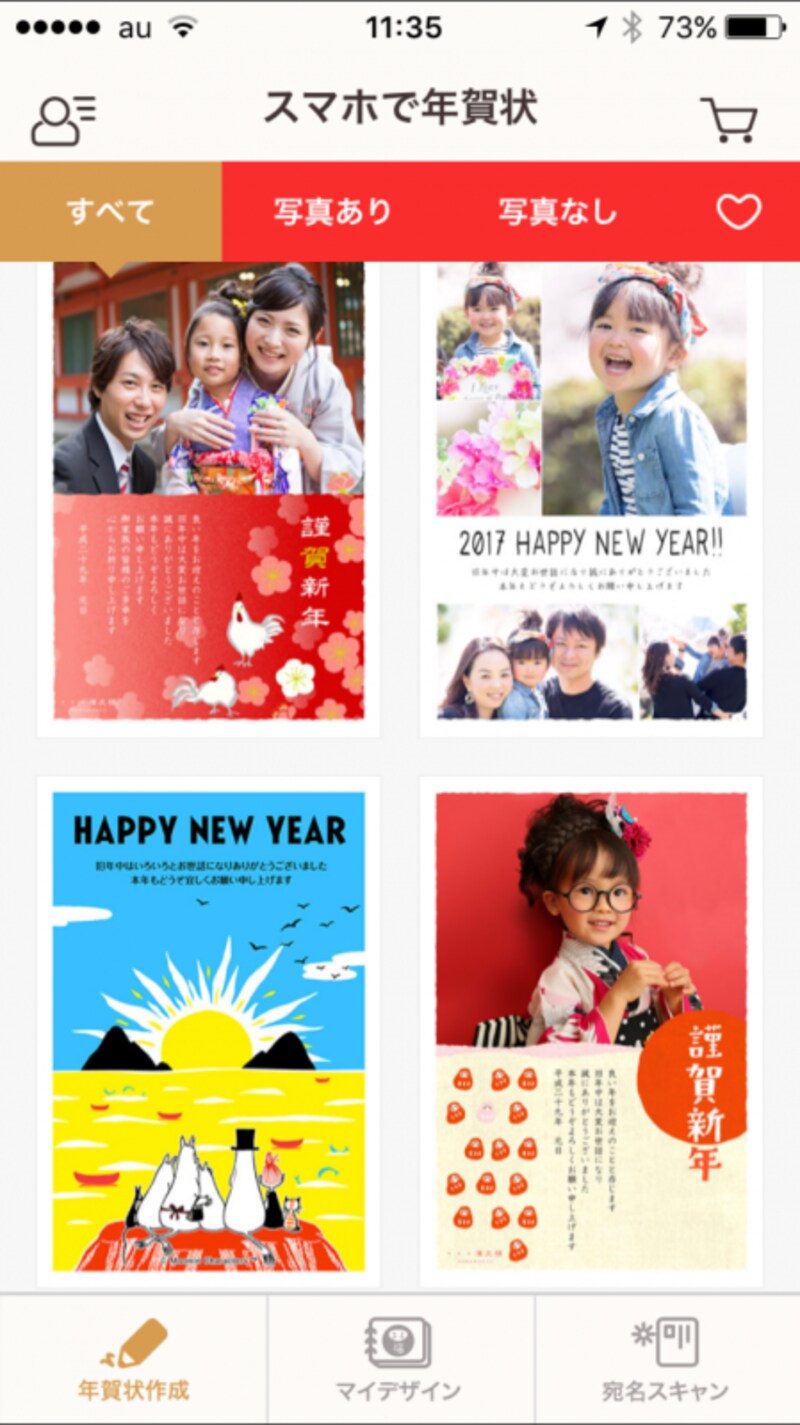This screenshot has width=800, height=1425.
Task: Switch to the 写真あり tab
Action: coord(333,212)
